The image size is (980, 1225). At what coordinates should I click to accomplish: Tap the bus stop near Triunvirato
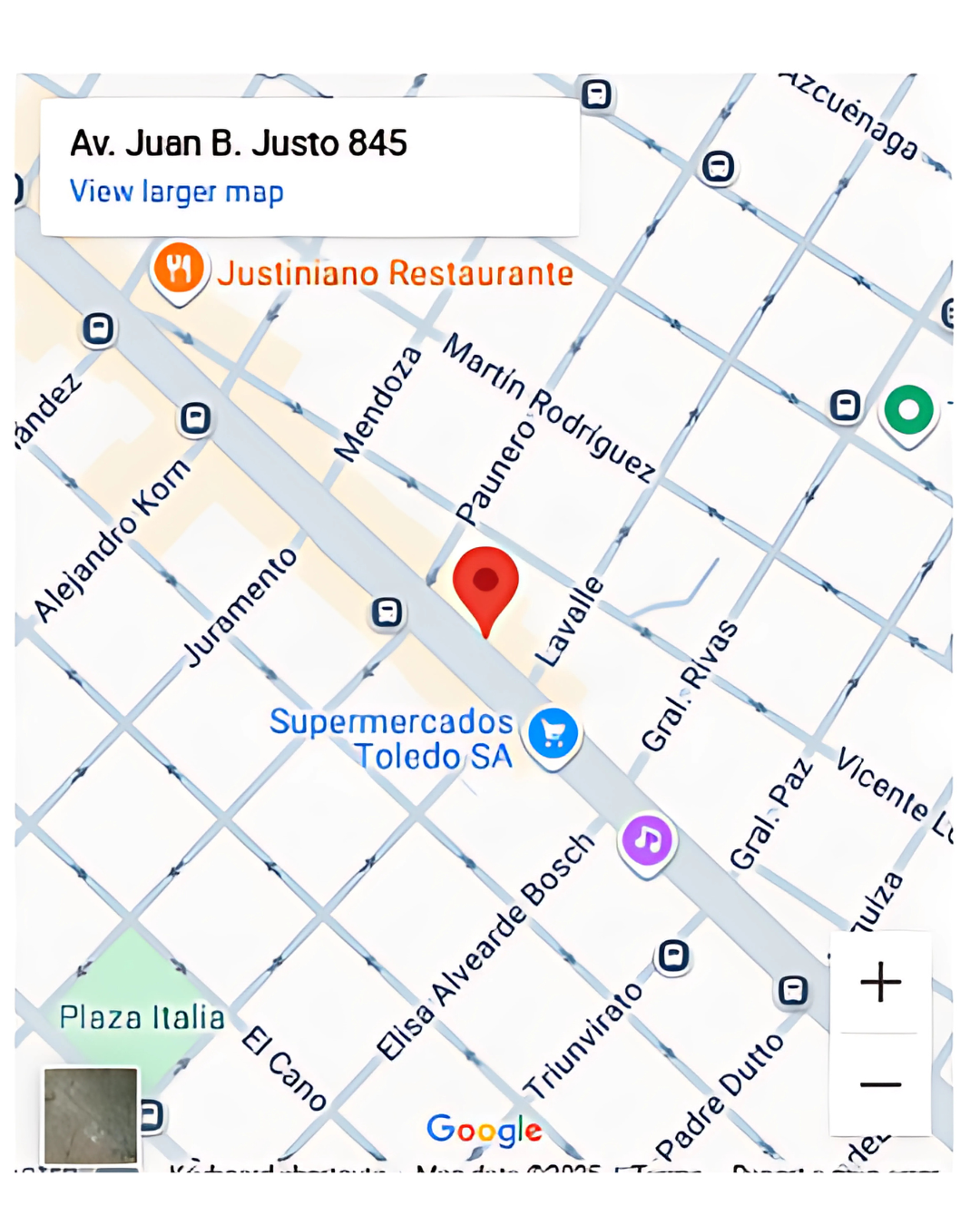pyautogui.click(x=672, y=955)
